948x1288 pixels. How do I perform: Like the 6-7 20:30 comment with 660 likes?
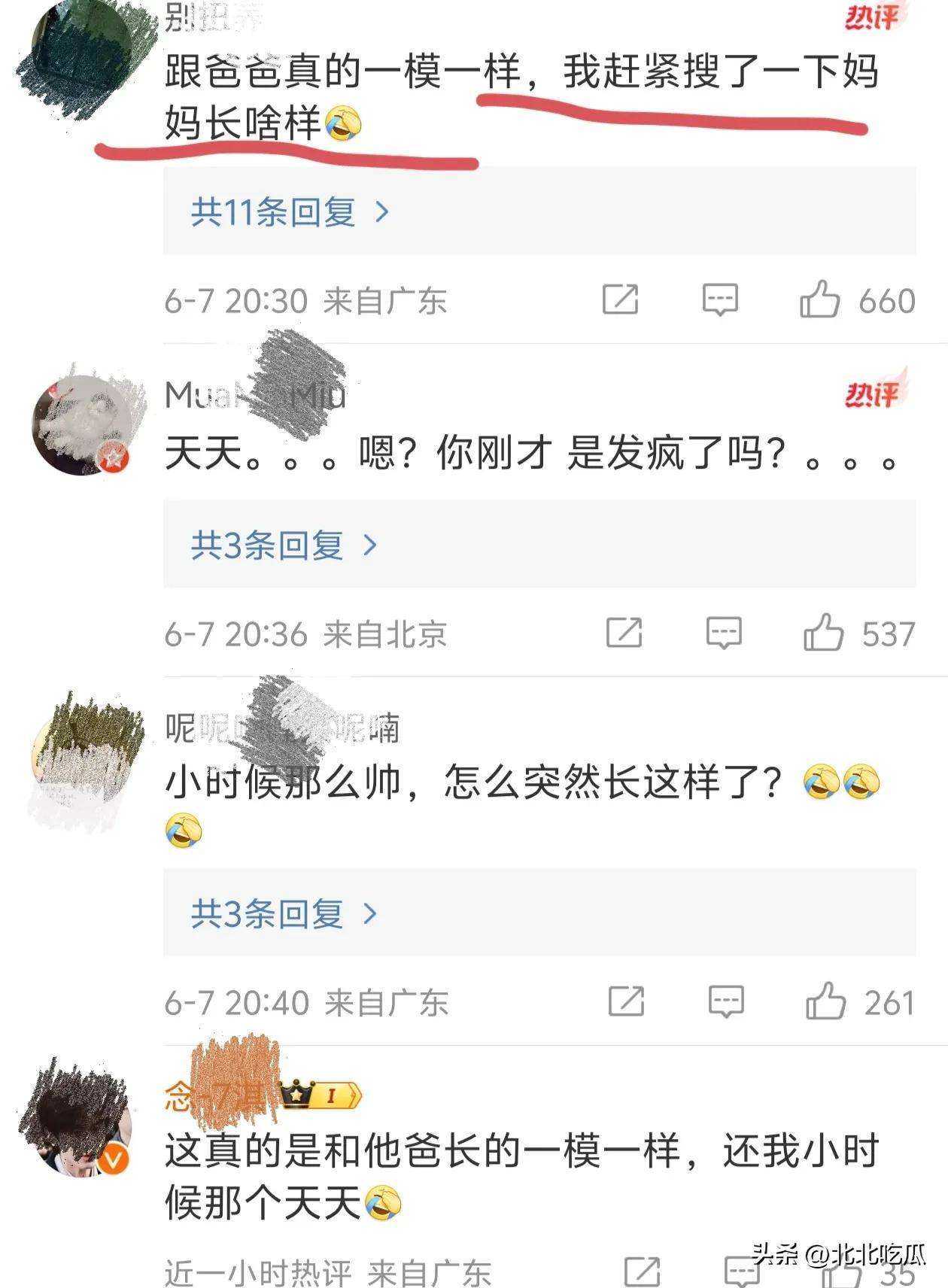[x=819, y=300]
